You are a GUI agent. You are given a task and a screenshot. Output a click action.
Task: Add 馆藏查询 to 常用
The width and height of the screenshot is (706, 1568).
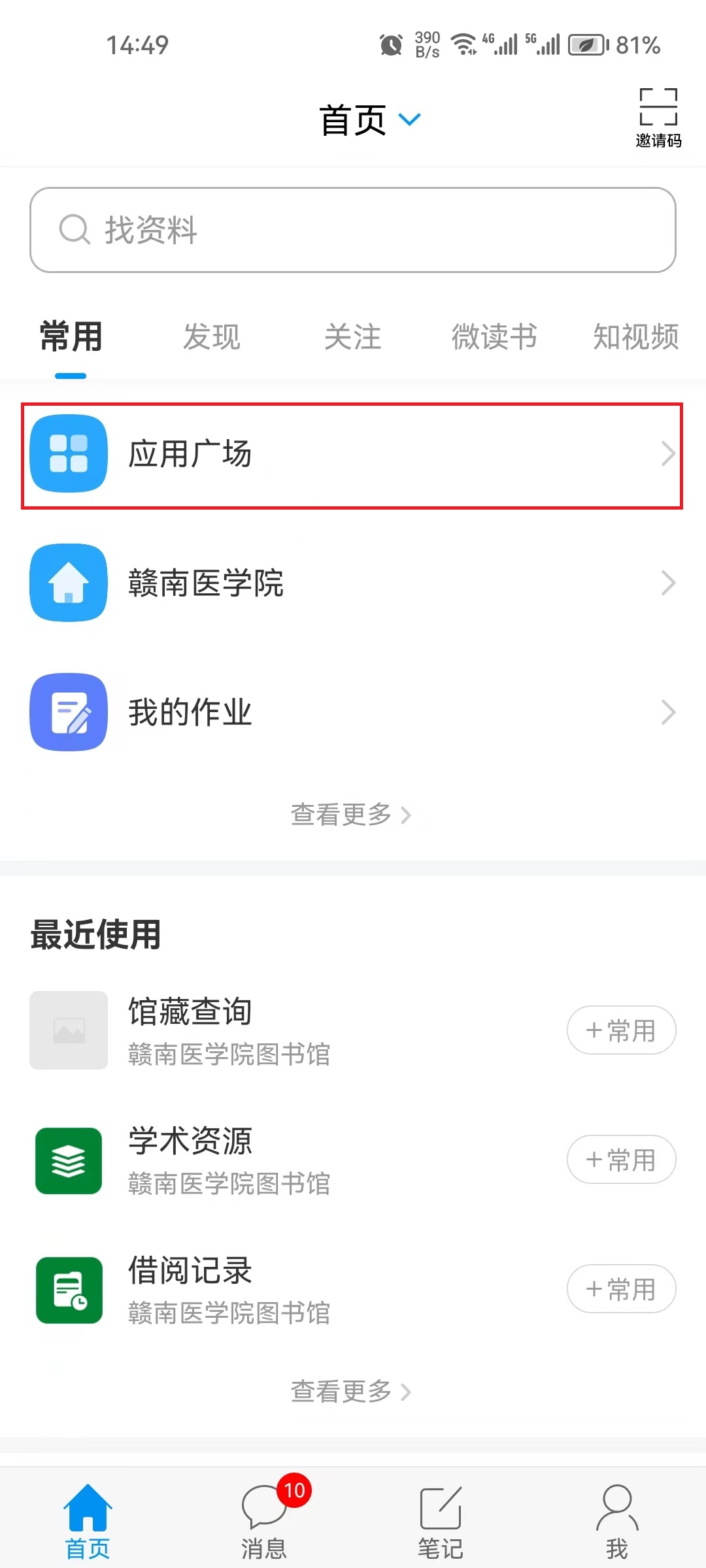(621, 1030)
